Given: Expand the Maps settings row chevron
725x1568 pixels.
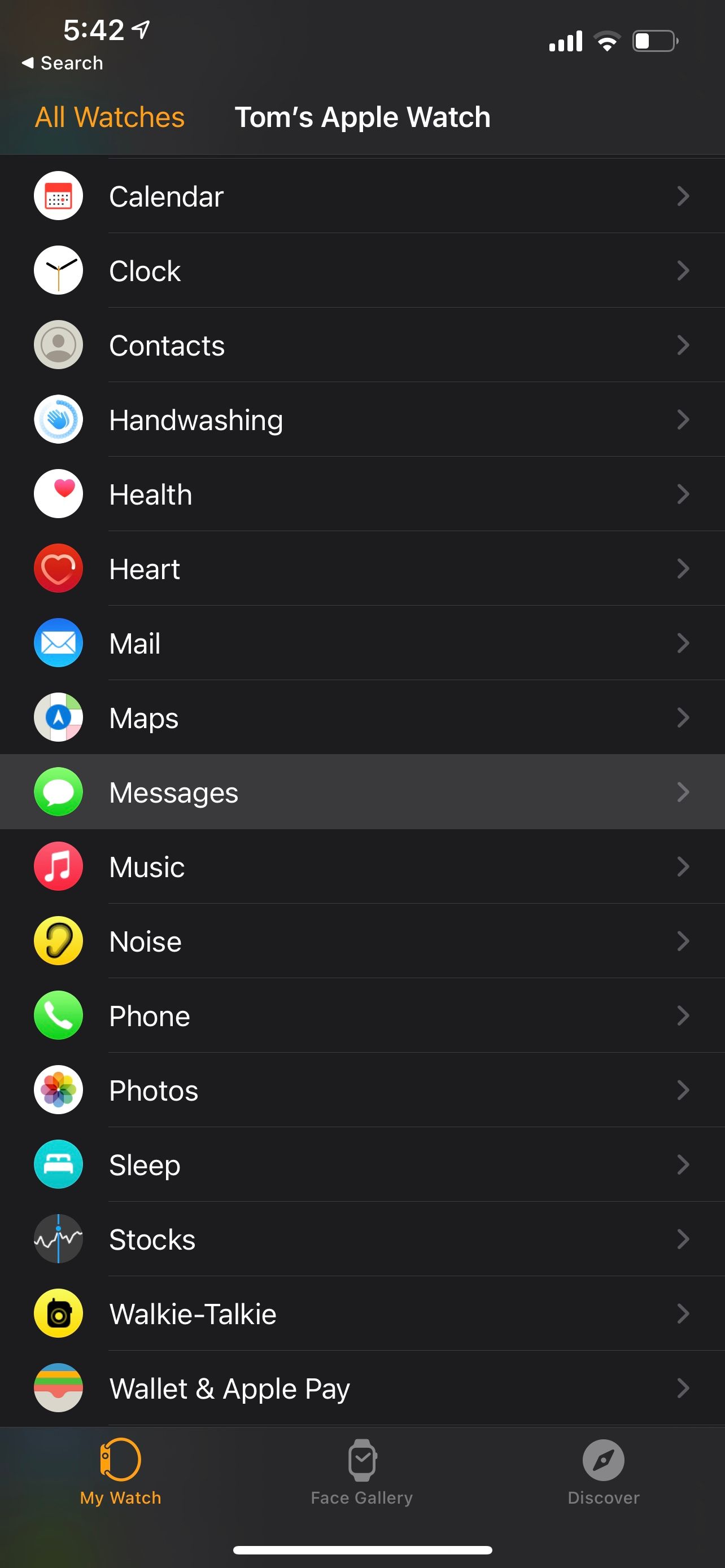Looking at the screenshot, I should tap(683, 717).
